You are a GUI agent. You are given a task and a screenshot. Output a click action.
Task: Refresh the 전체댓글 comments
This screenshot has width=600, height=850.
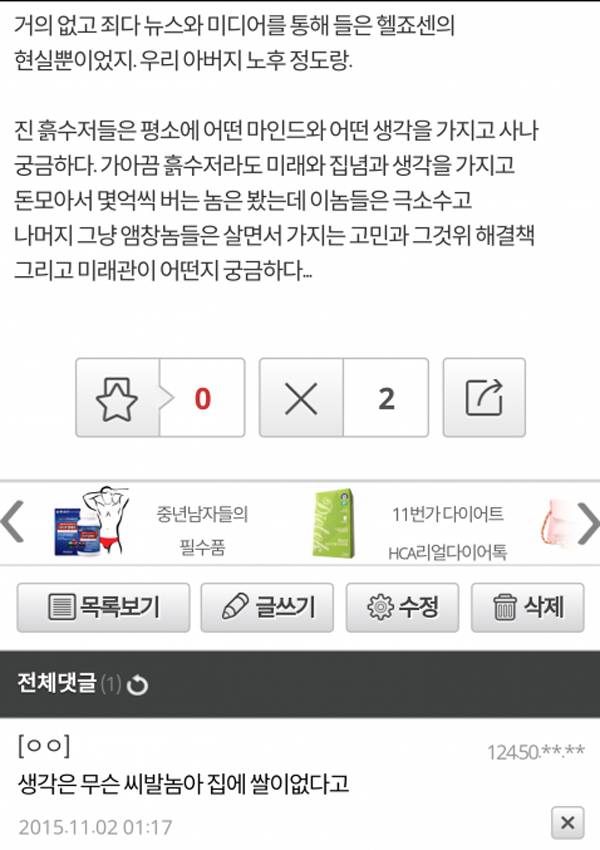pyautogui.click(x=139, y=685)
